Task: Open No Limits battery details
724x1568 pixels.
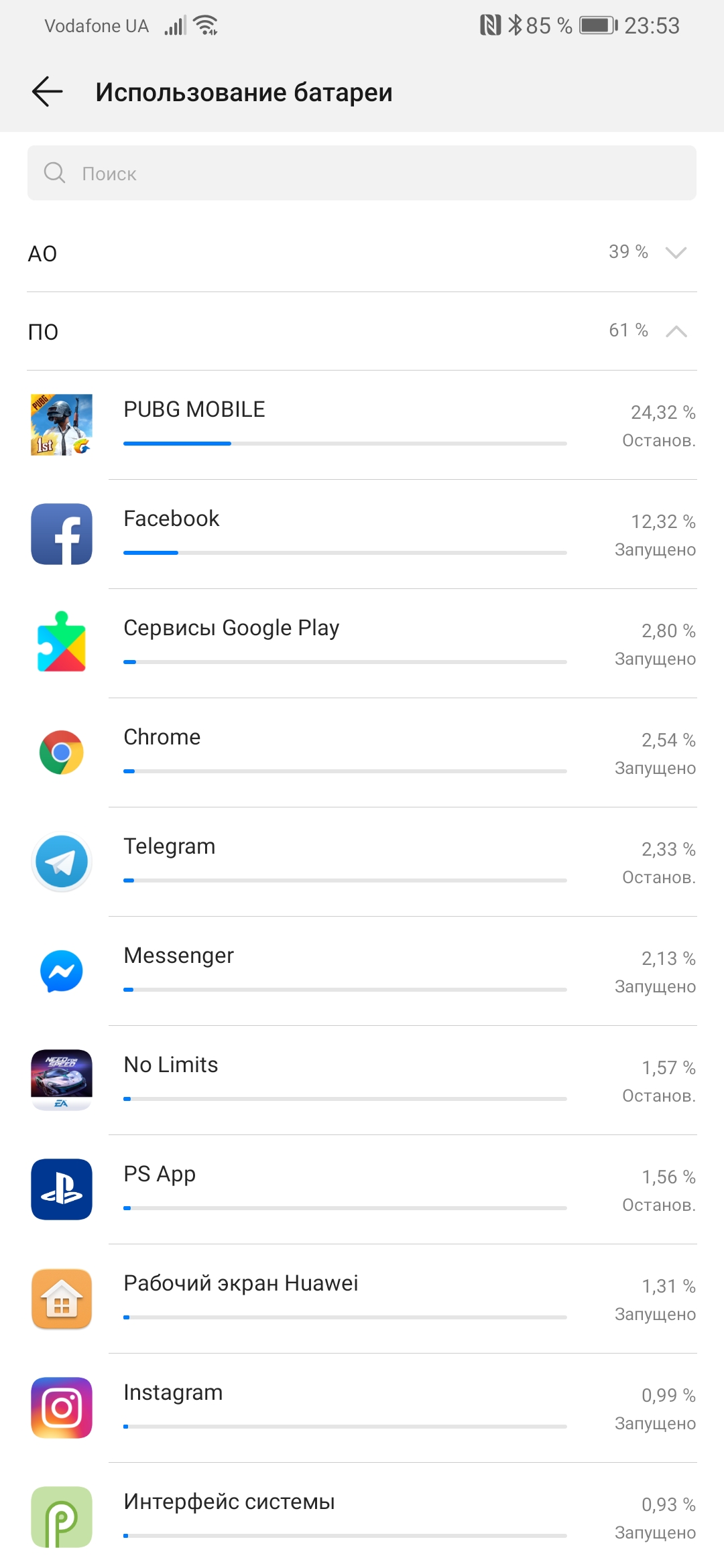Action: [362, 1080]
